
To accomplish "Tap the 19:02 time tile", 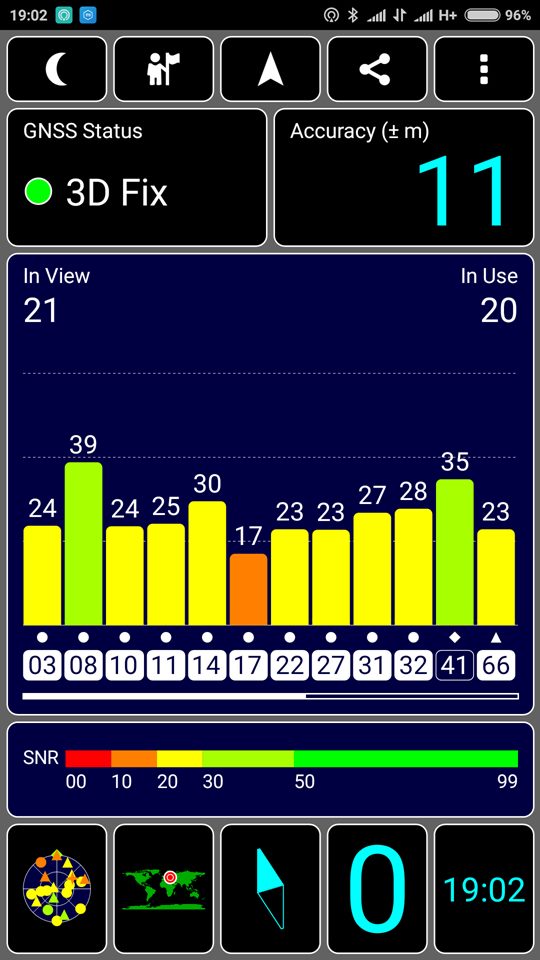I will click(x=484, y=889).
